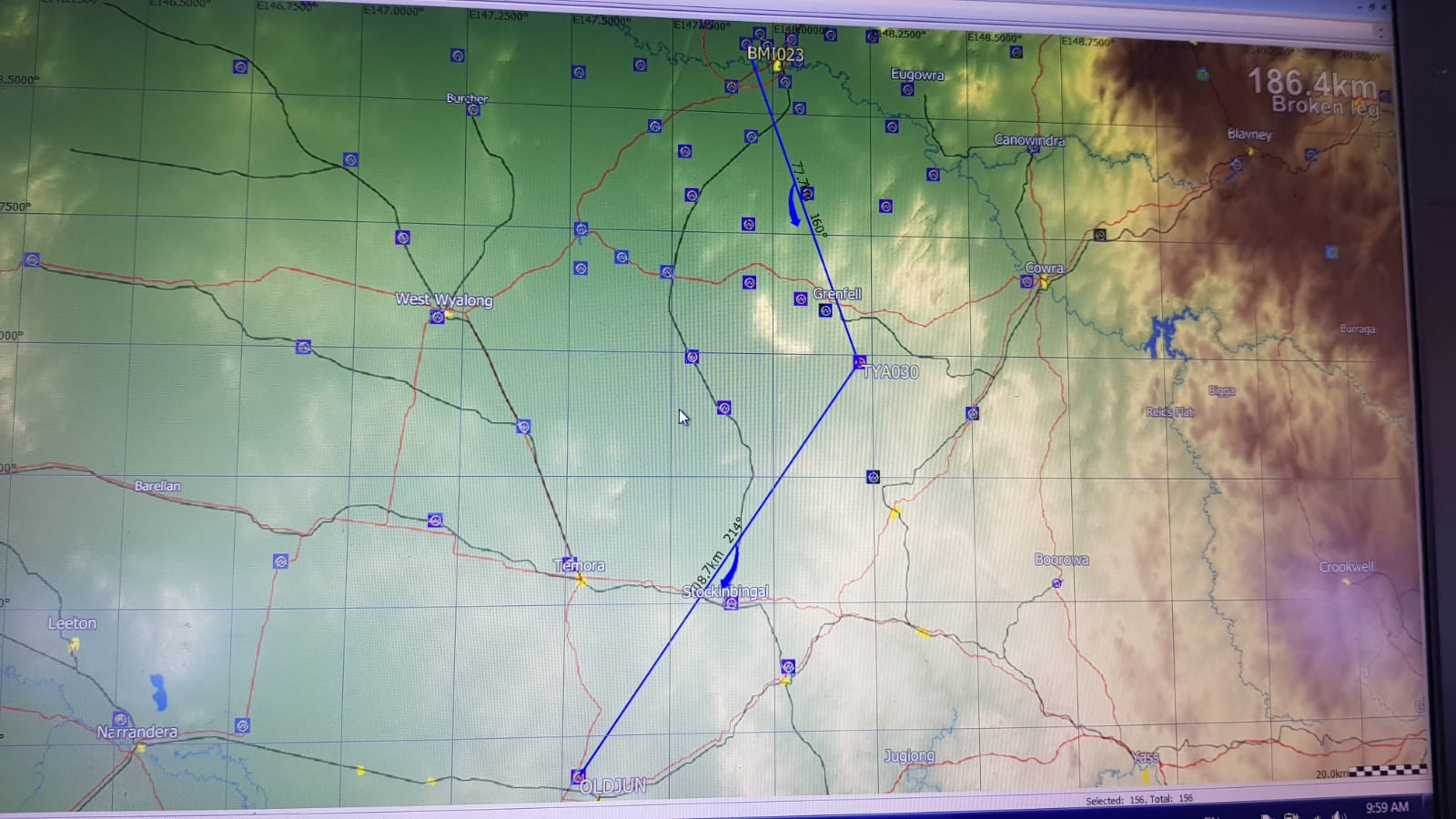Tap the West Wyalong waypoint marker

coord(438,317)
